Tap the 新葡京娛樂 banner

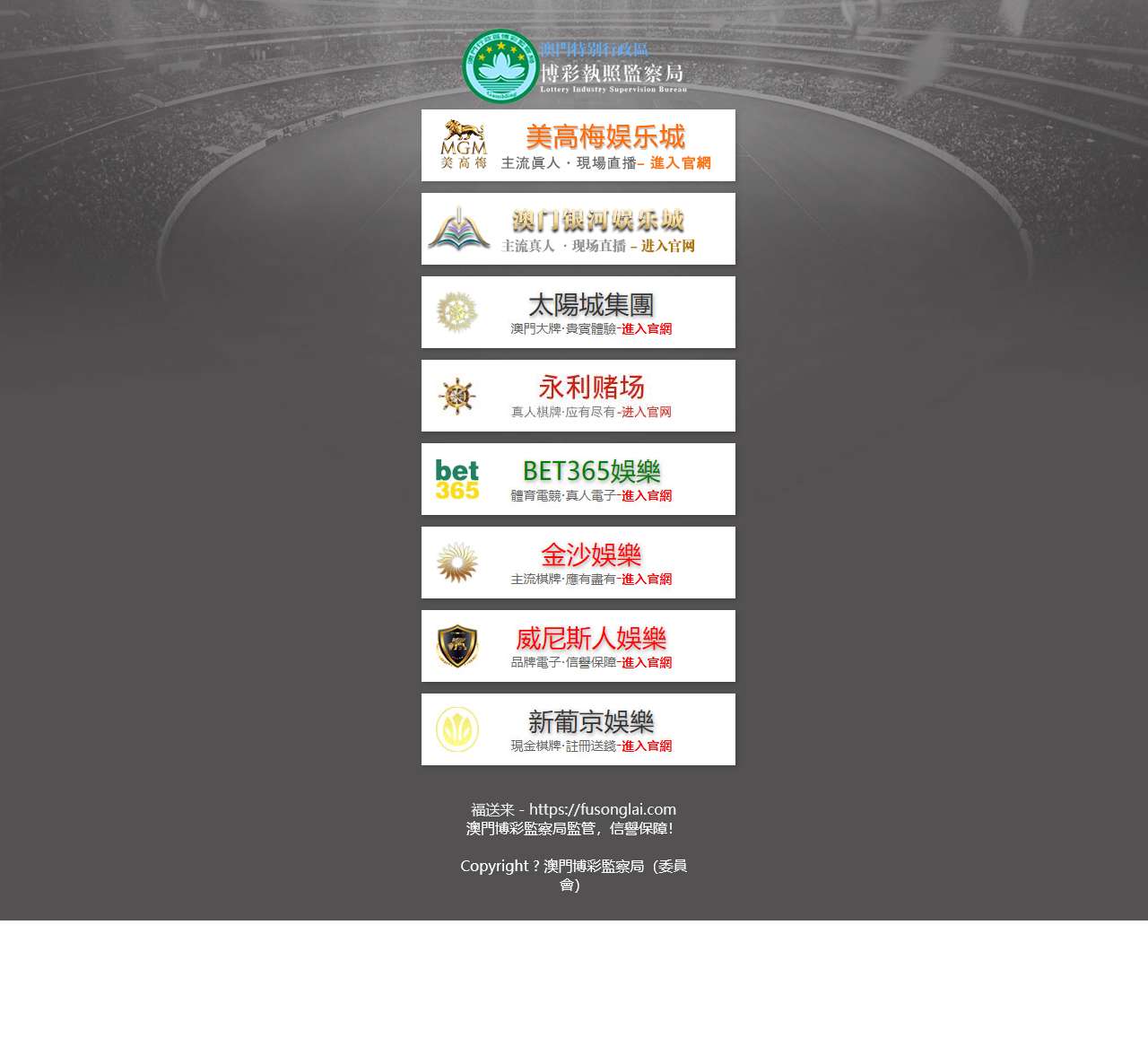(578, 729)
